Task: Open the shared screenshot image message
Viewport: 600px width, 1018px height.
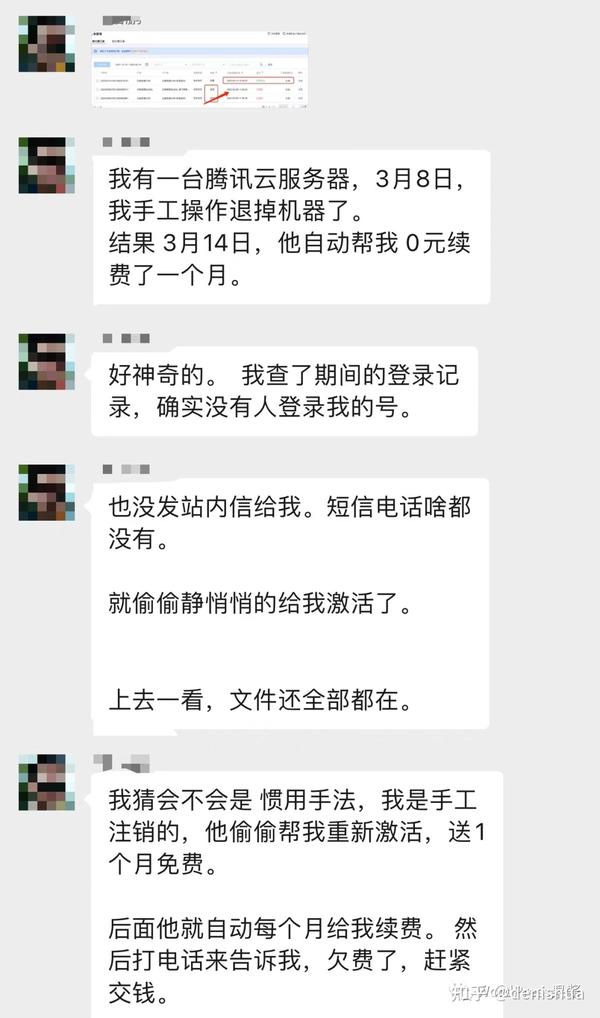Action: [200, 68]
